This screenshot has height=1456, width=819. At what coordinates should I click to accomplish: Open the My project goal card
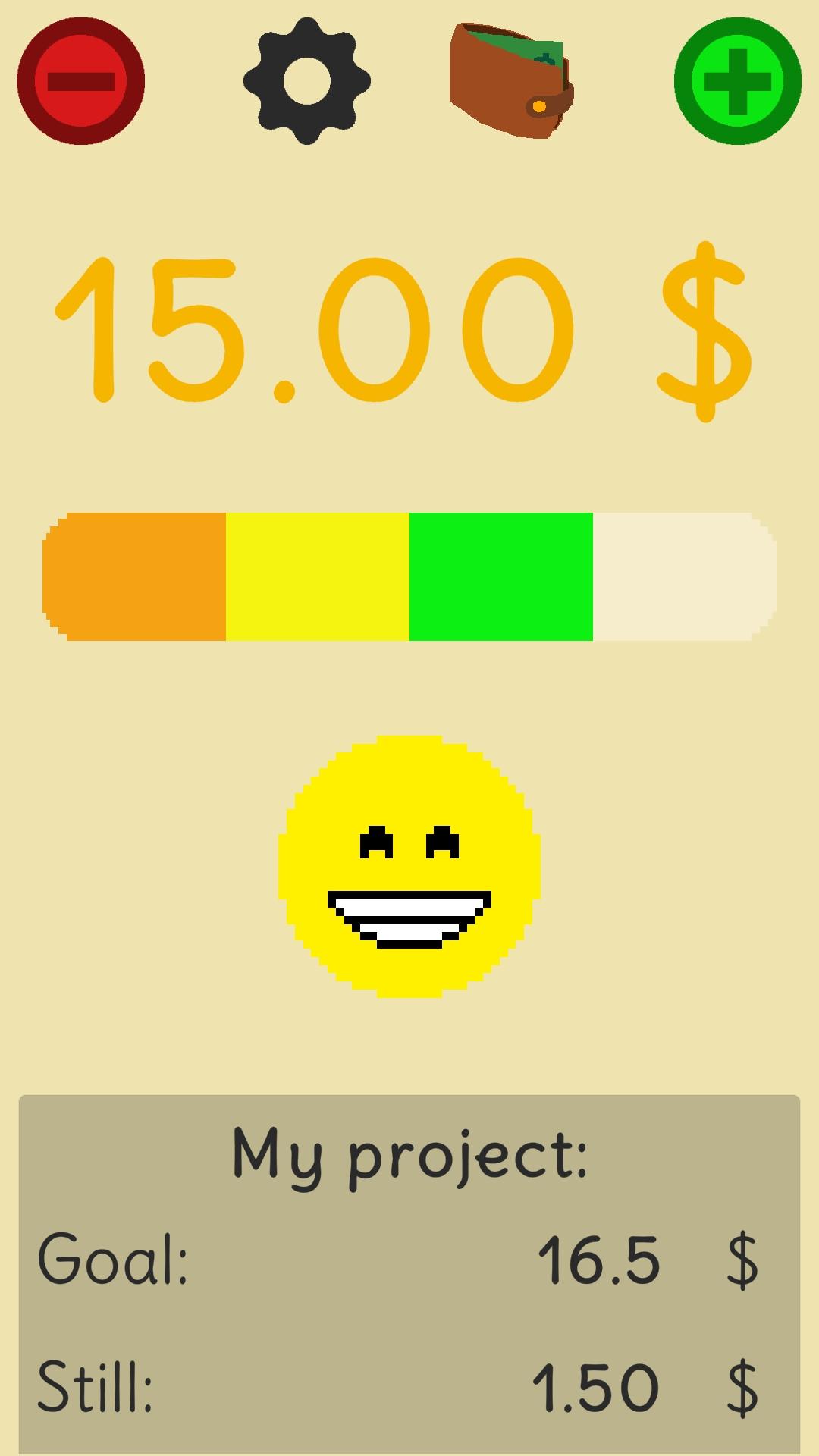click(x=409, y=1274)
